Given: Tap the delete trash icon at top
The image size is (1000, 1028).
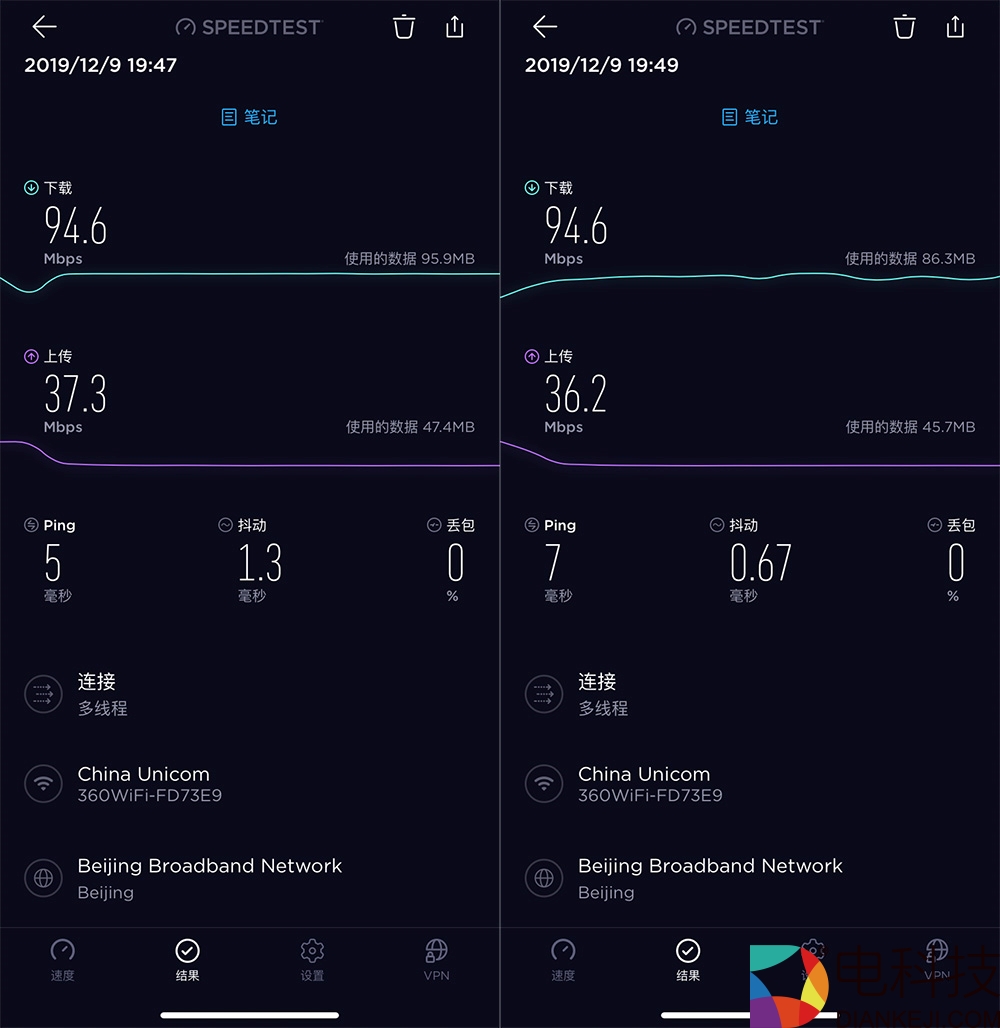Looking at the screenshot, I should (404, 27).
